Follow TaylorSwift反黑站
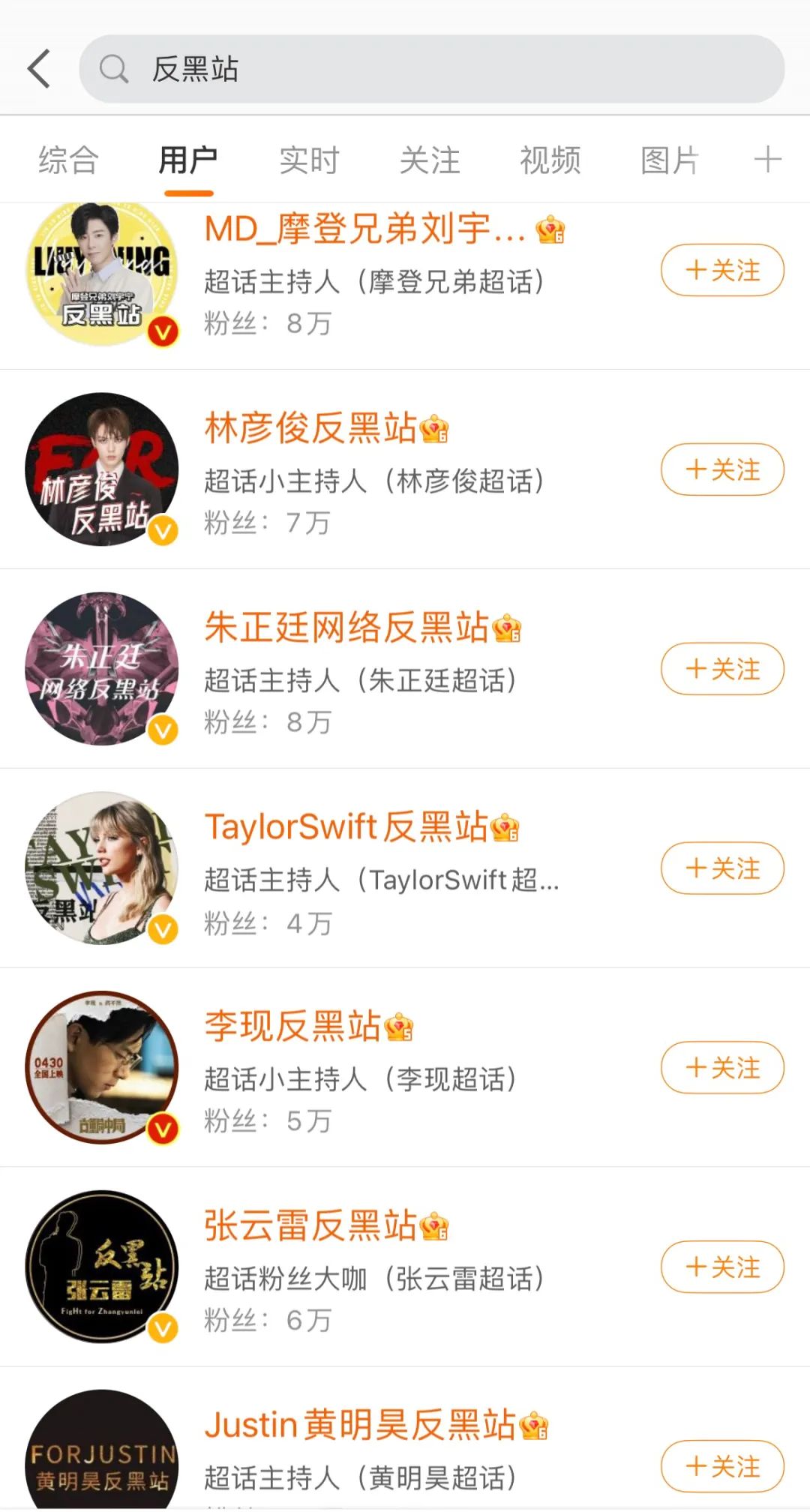This screenshot has width=810, height=1512. (722, 868)
